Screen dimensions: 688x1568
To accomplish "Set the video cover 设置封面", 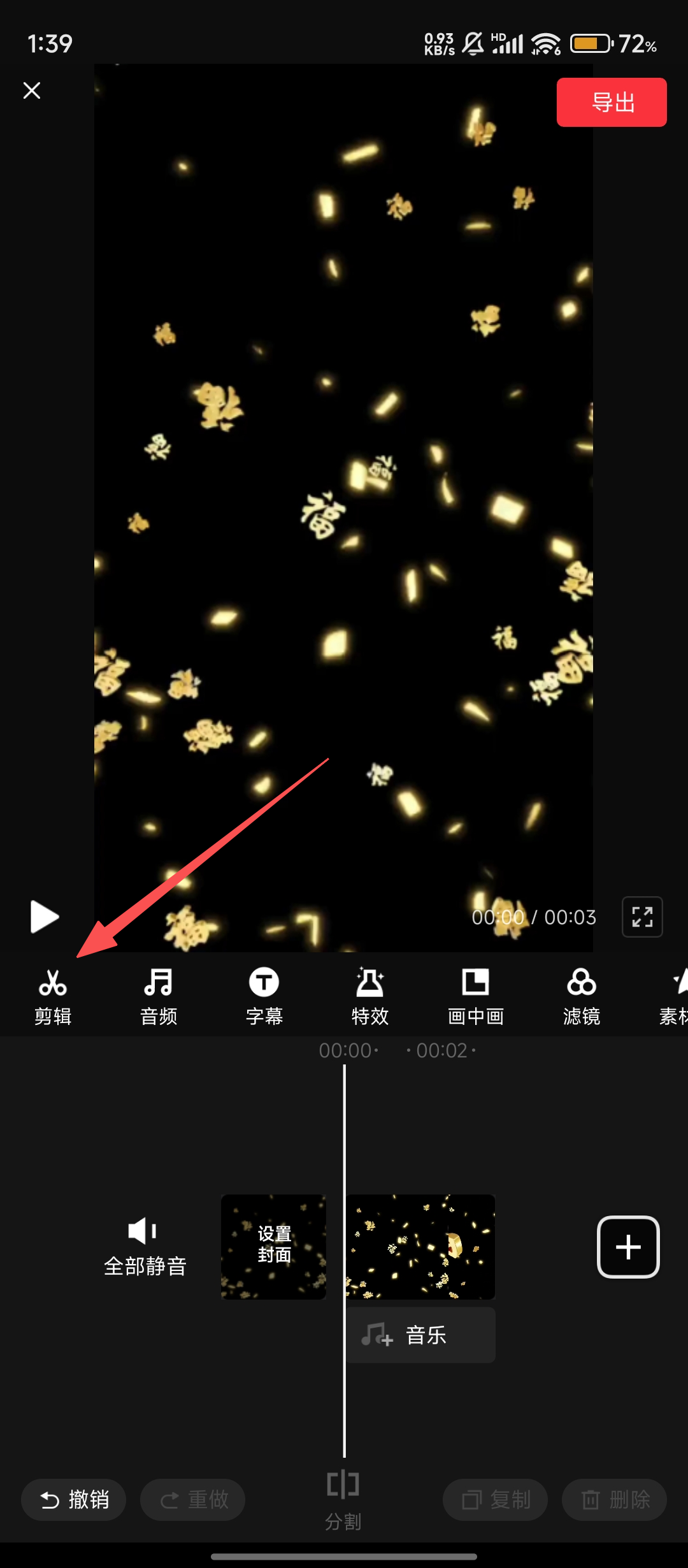I will point(274,1246).
